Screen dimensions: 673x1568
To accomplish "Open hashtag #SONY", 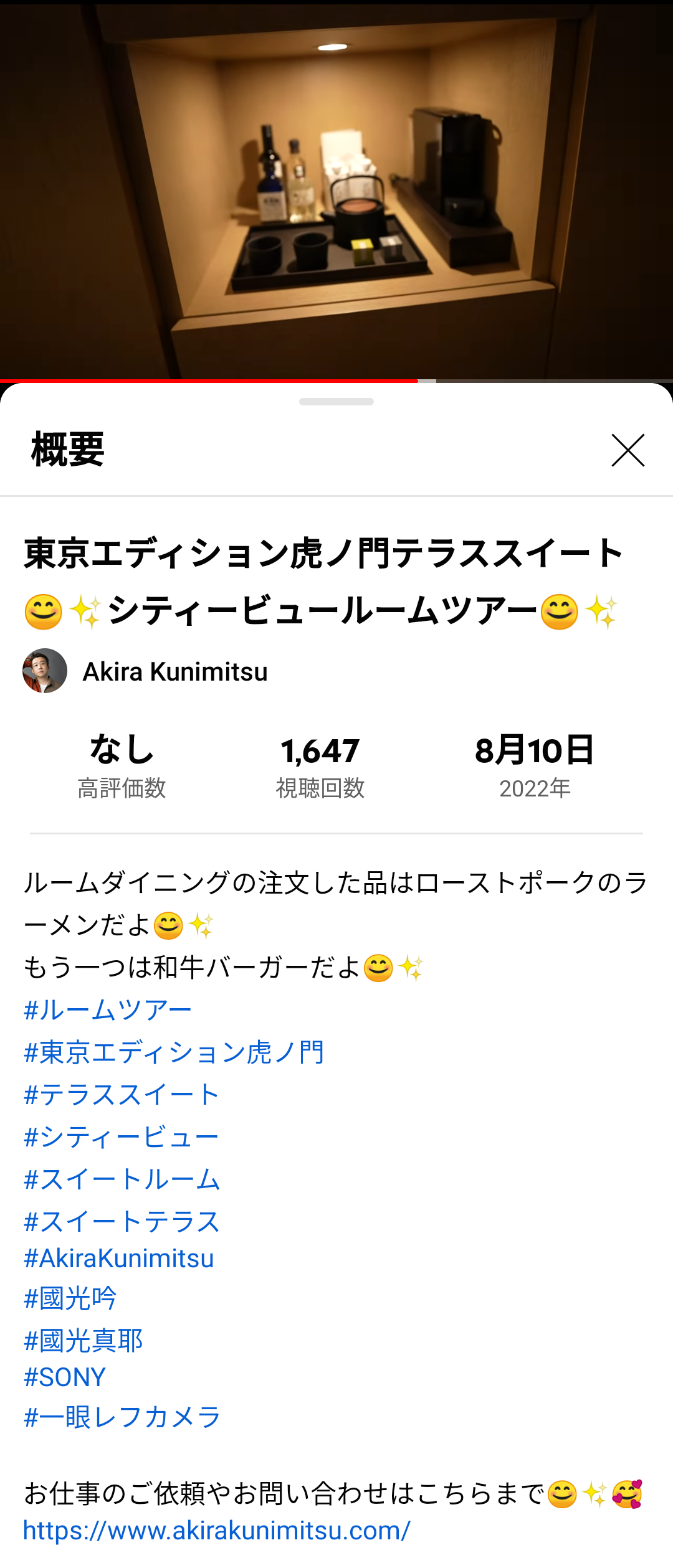I will (65, 1377).
